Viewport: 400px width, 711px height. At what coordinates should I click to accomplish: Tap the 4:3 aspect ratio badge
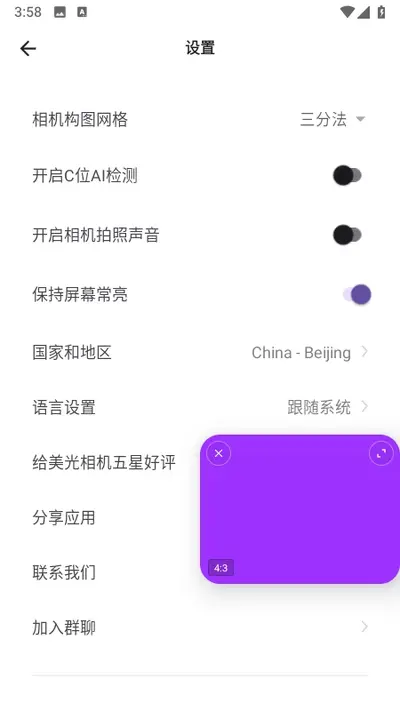point(221,568)
